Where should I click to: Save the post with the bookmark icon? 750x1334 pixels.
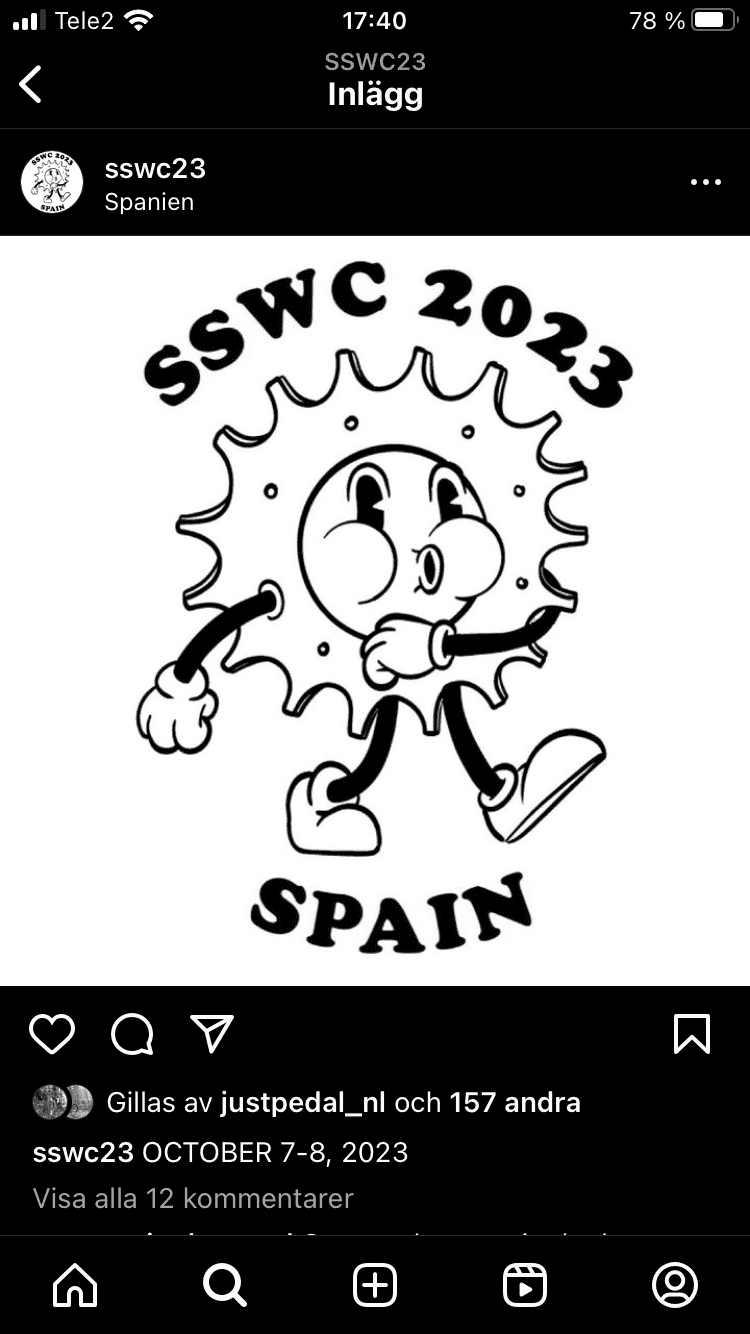click(692, 1034)
